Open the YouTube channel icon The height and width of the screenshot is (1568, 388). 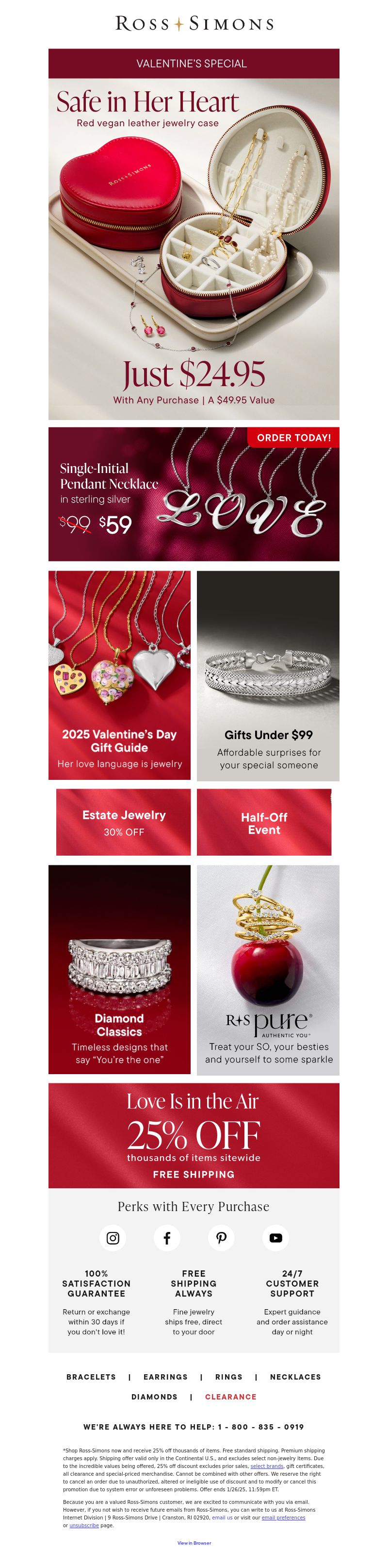coord(275,1237)
